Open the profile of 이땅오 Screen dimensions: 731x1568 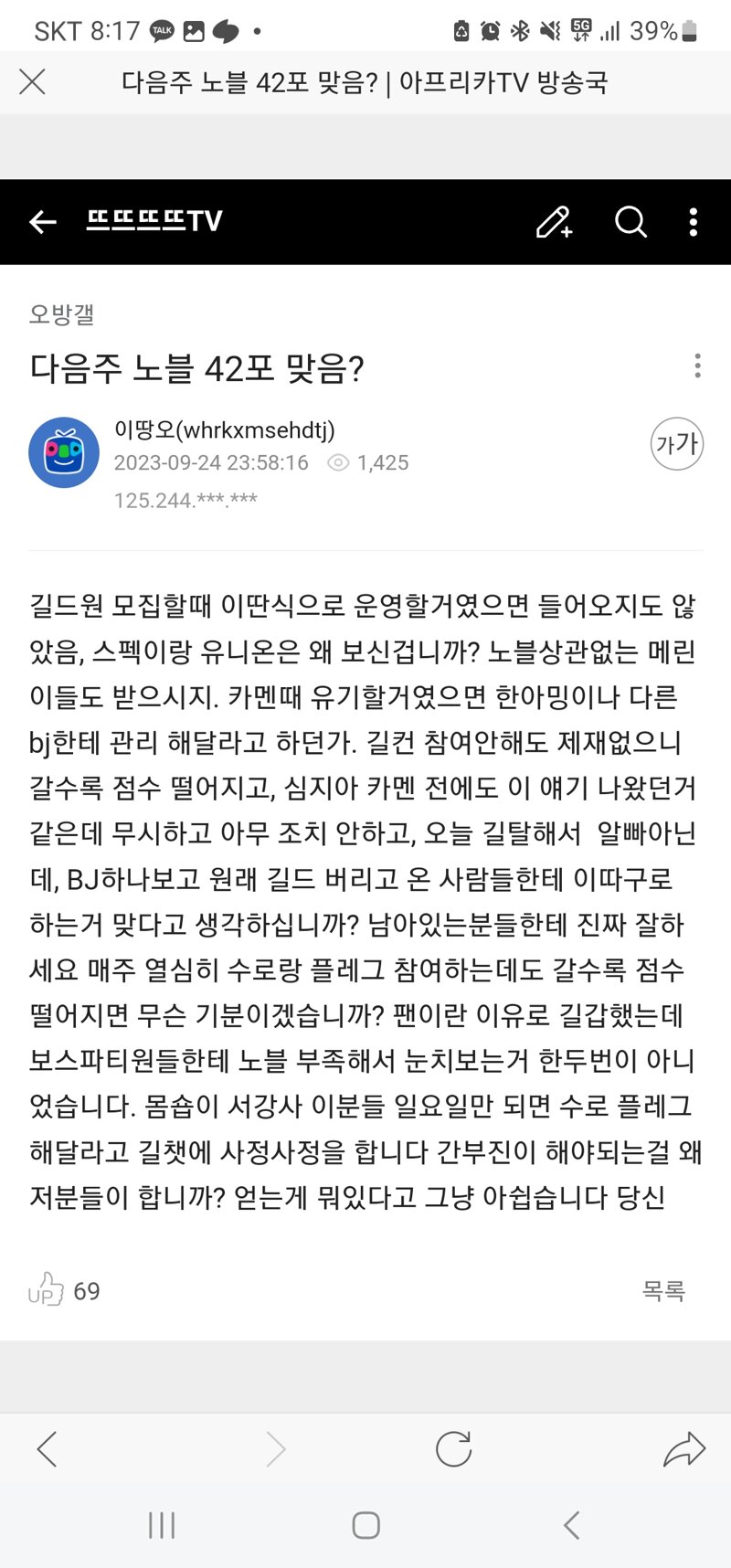click(x=64, y=452)
